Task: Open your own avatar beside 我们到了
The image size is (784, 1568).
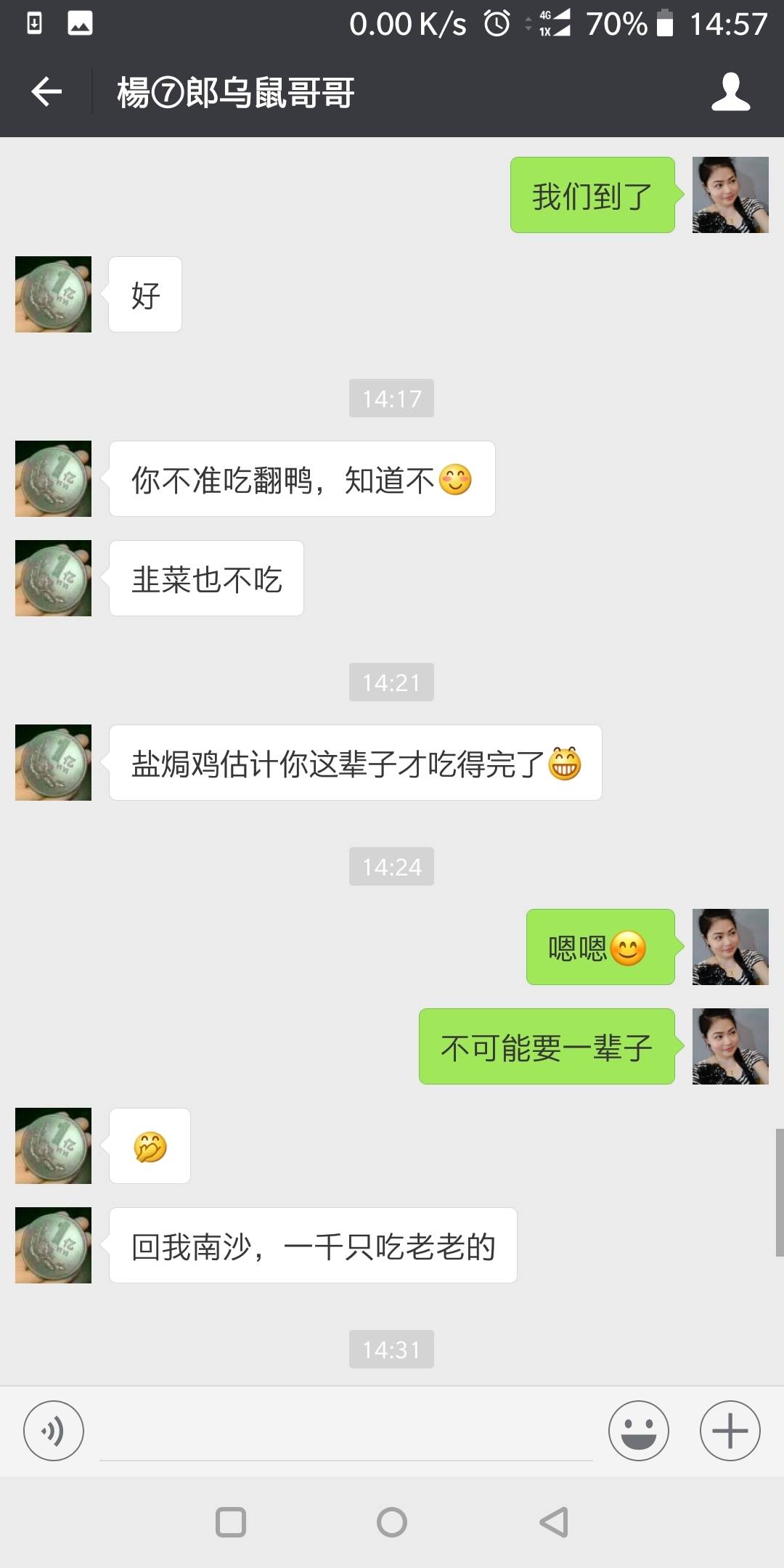Action: [730, 194]
